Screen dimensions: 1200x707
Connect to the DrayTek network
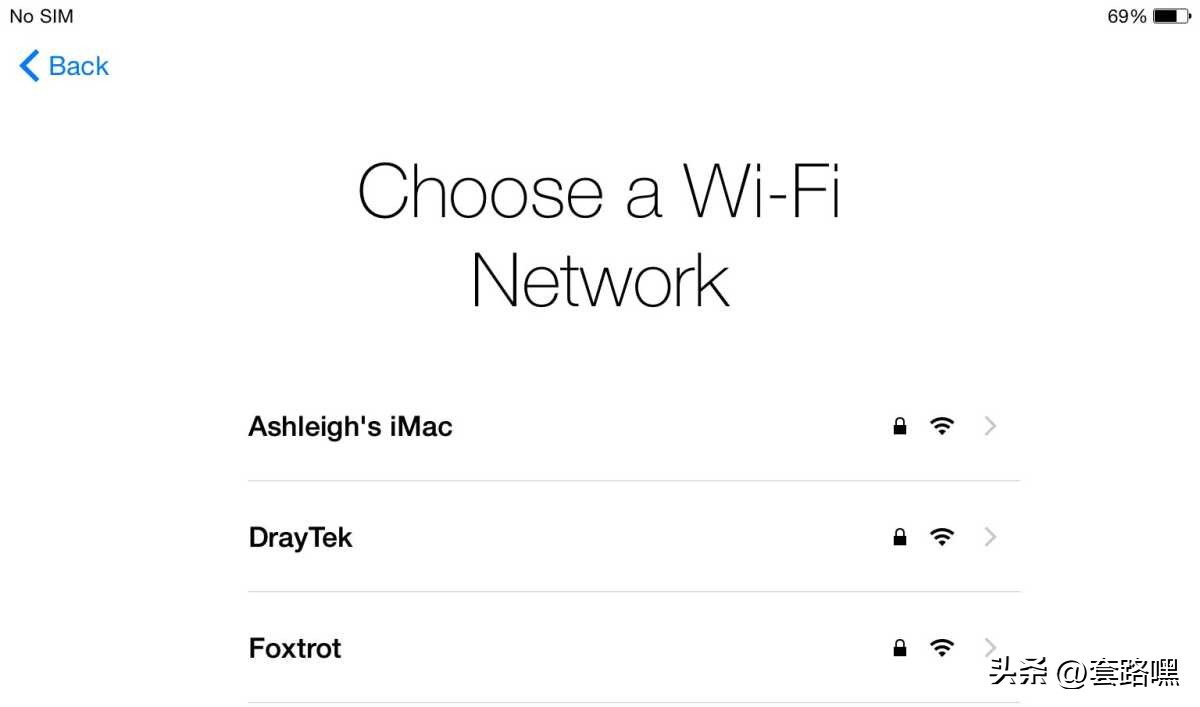pyautogui.click(x=300, y=538)
